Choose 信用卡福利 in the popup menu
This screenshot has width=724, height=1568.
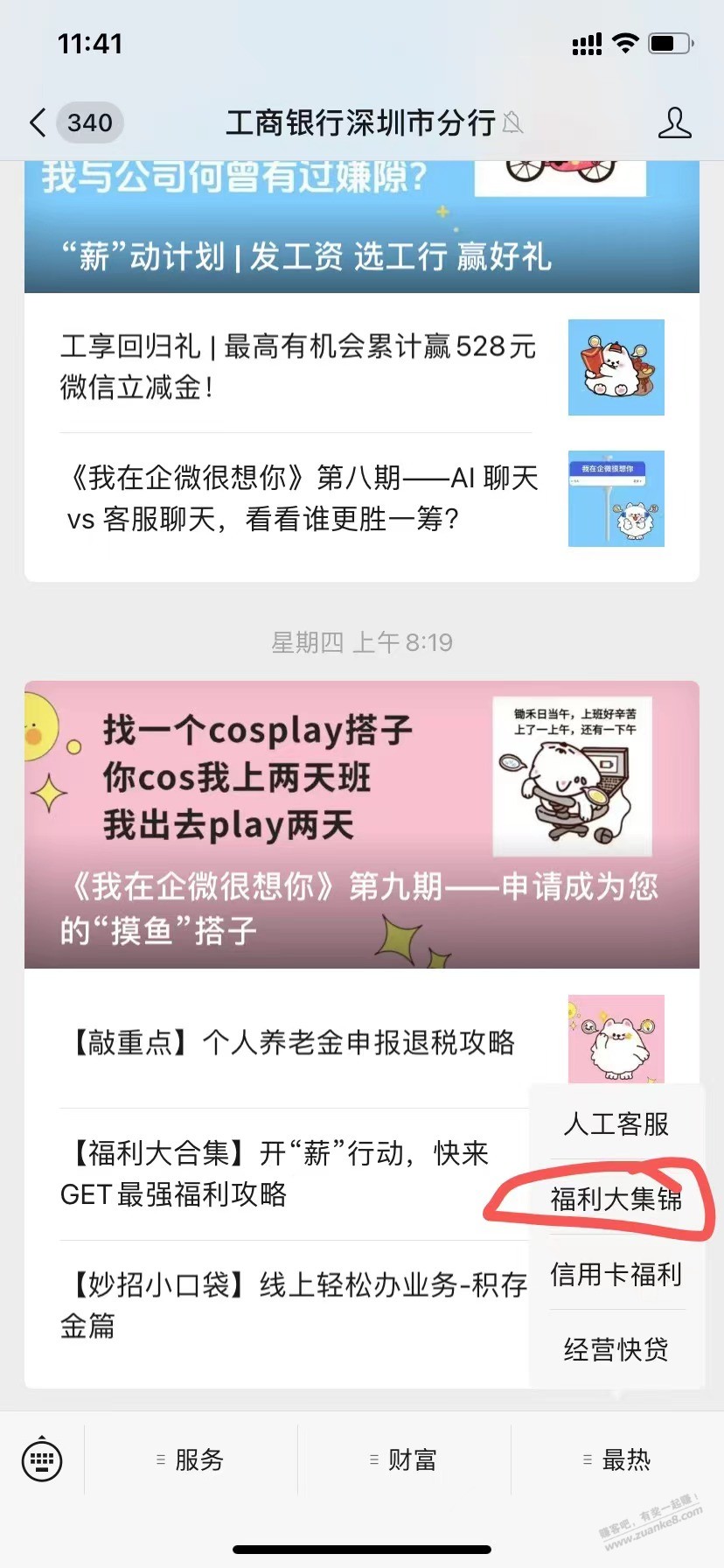[x=616, y=1274]
